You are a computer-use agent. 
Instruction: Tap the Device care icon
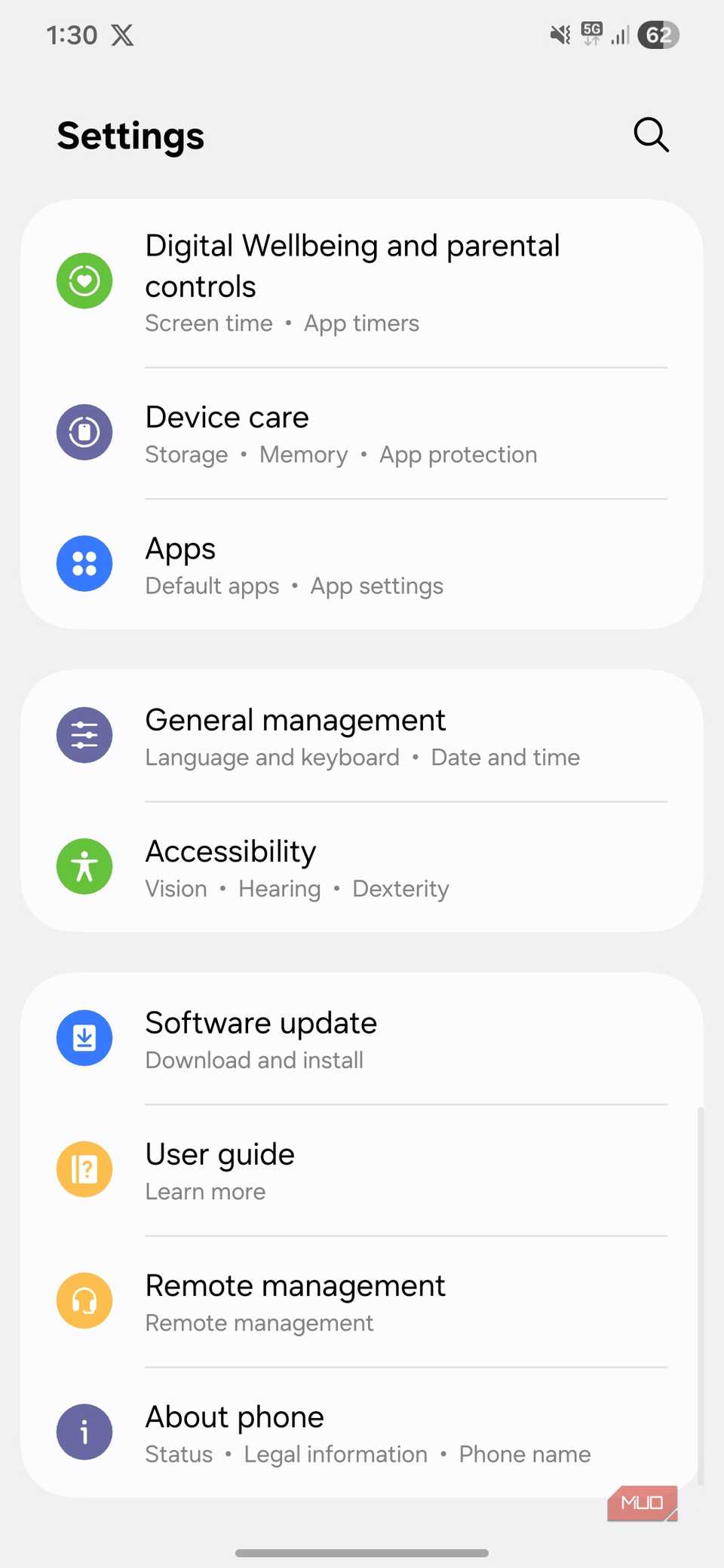tap(84, 432)
